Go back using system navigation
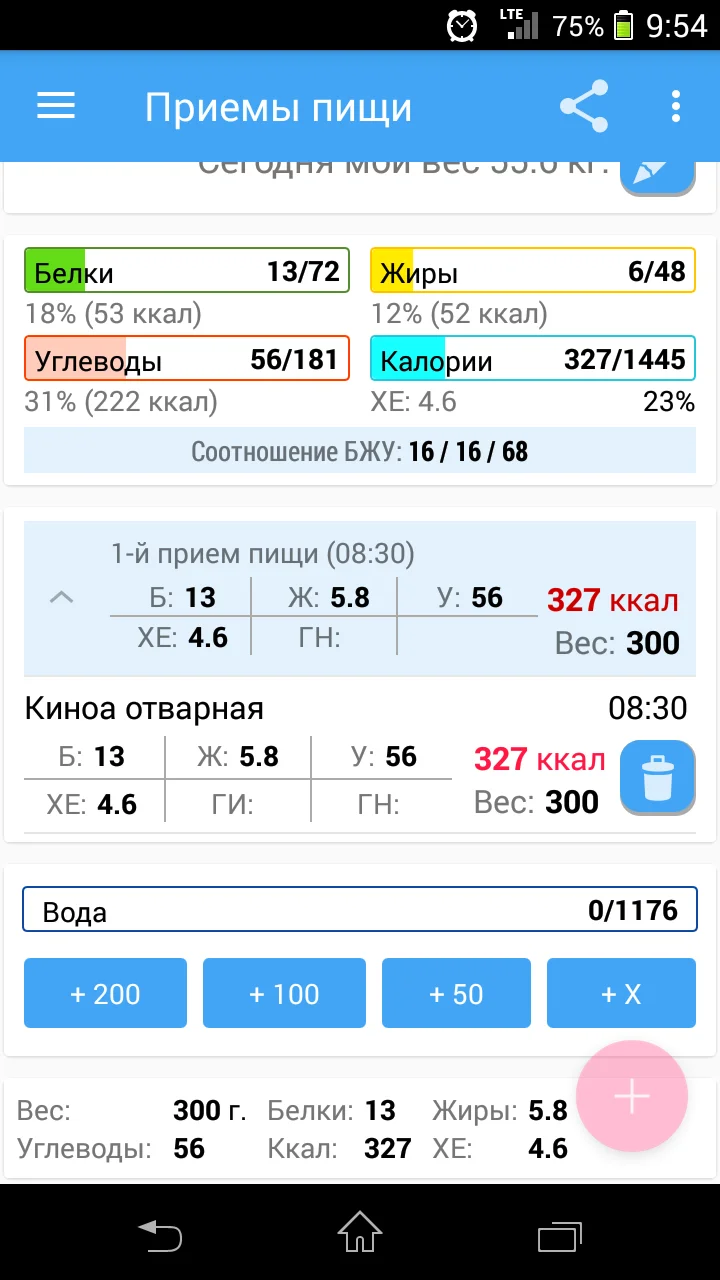Viewport: 720px width, 1280px height. pyautogui.click(x=160, y=1234)
